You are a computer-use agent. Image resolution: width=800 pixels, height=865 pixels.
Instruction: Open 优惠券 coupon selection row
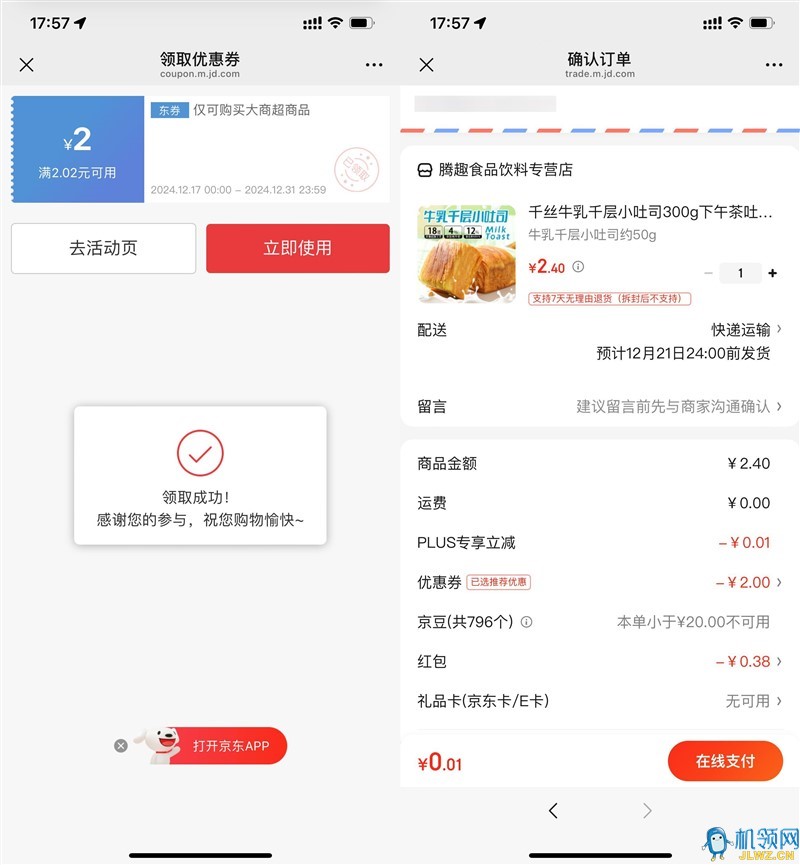coord(600,582)
